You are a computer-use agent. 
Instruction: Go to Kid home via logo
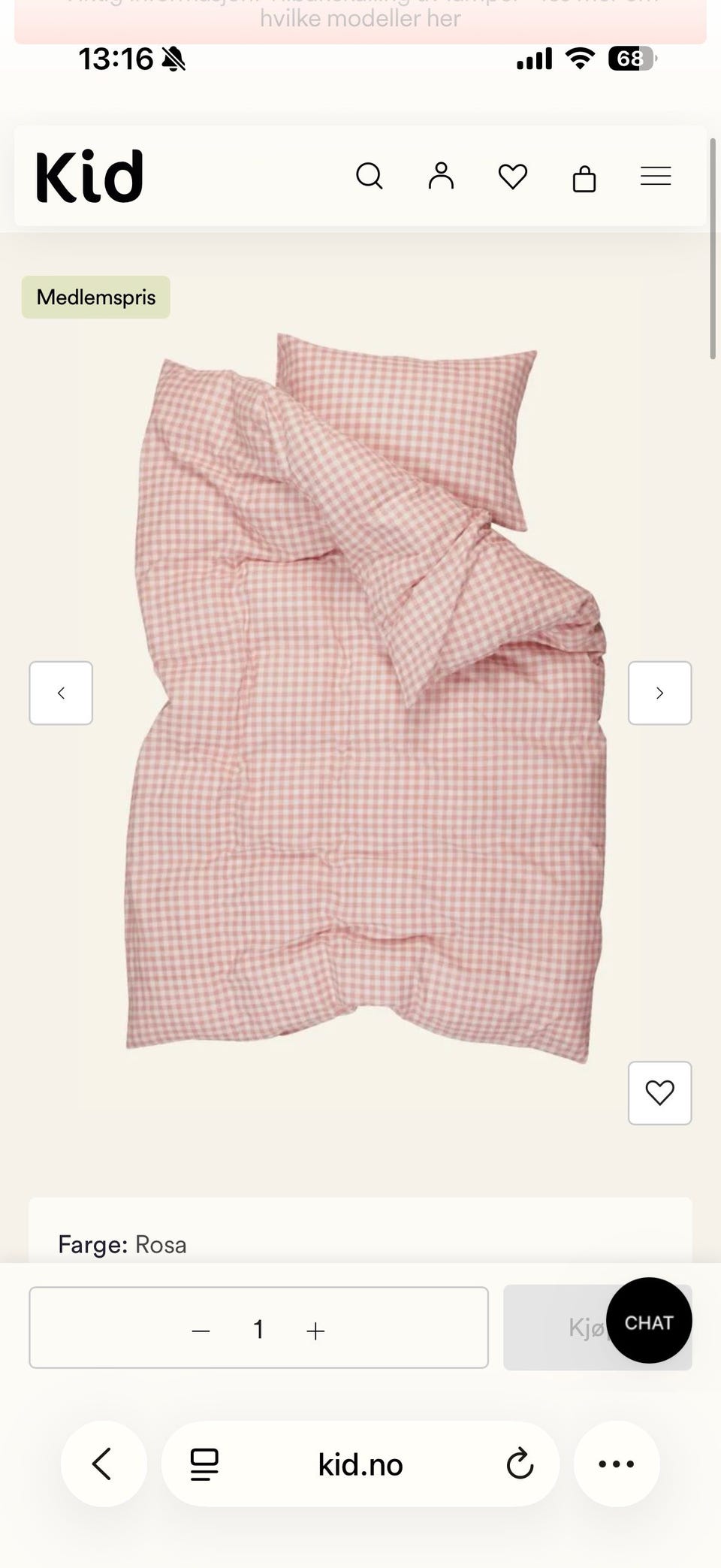click(x=89, y=177)
